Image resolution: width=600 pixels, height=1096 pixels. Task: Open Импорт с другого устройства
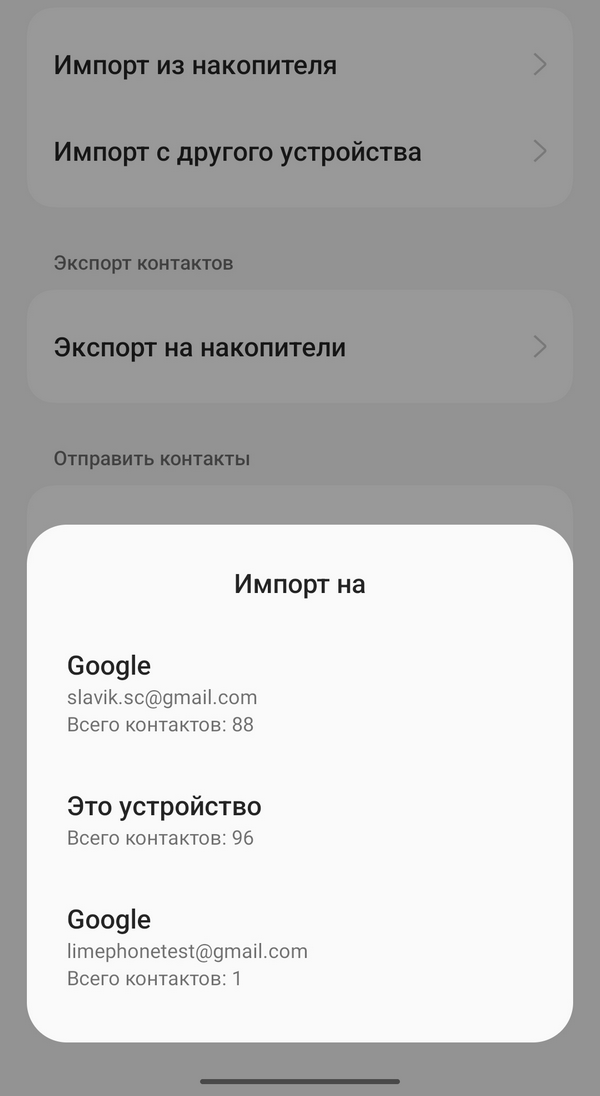tap(299, 152)
